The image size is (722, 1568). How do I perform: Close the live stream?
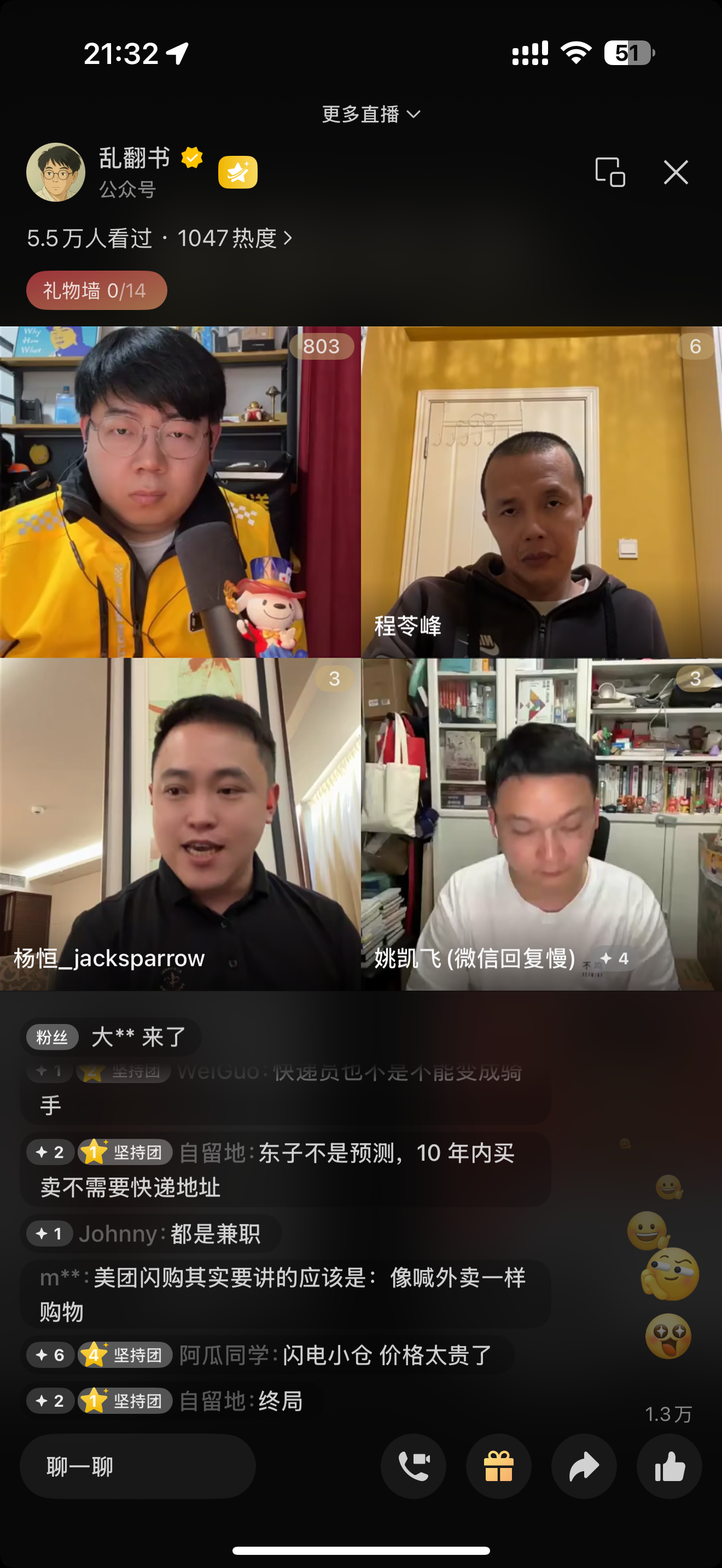676,172
